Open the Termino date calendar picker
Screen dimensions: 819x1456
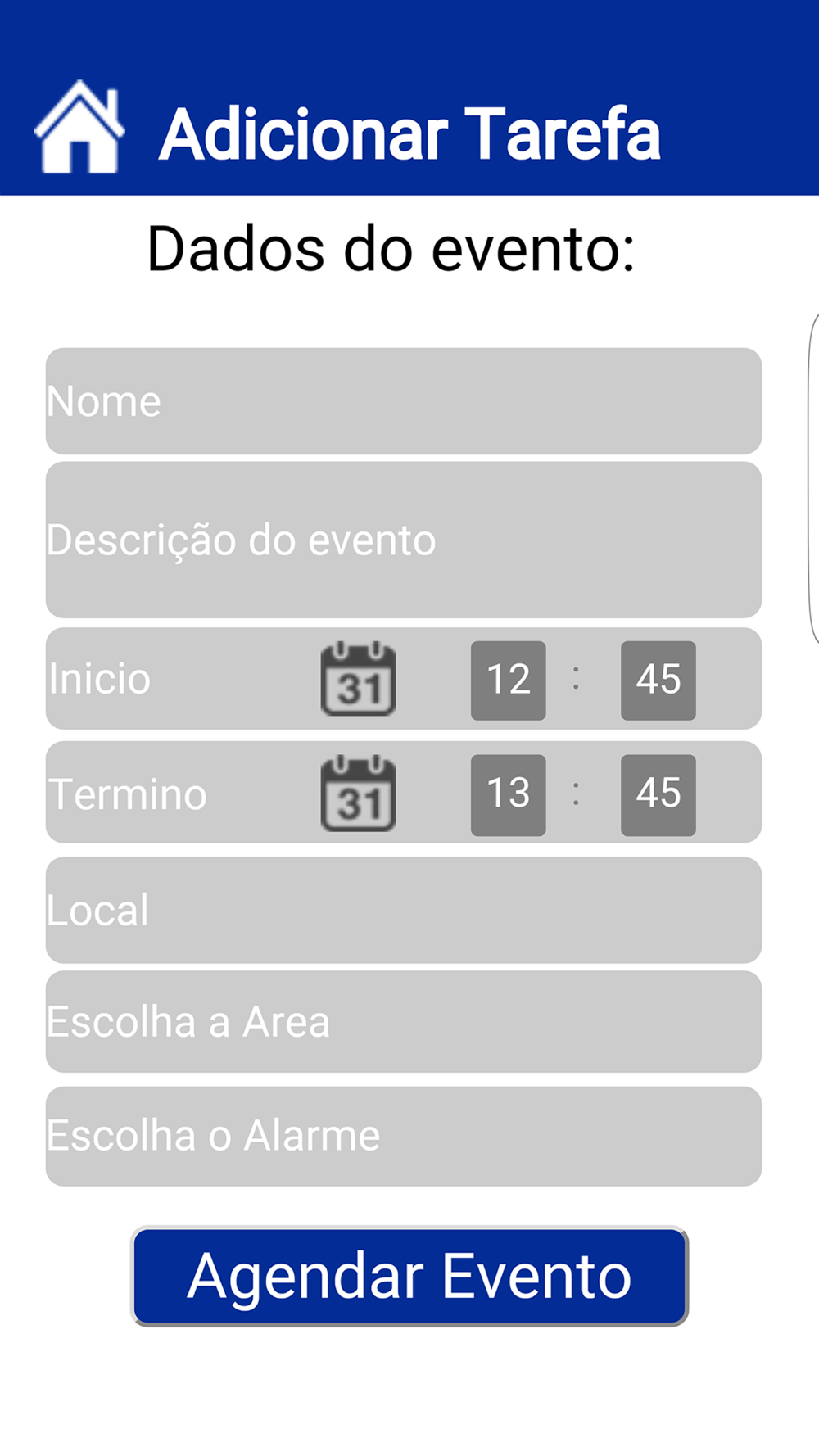point(358,794)
